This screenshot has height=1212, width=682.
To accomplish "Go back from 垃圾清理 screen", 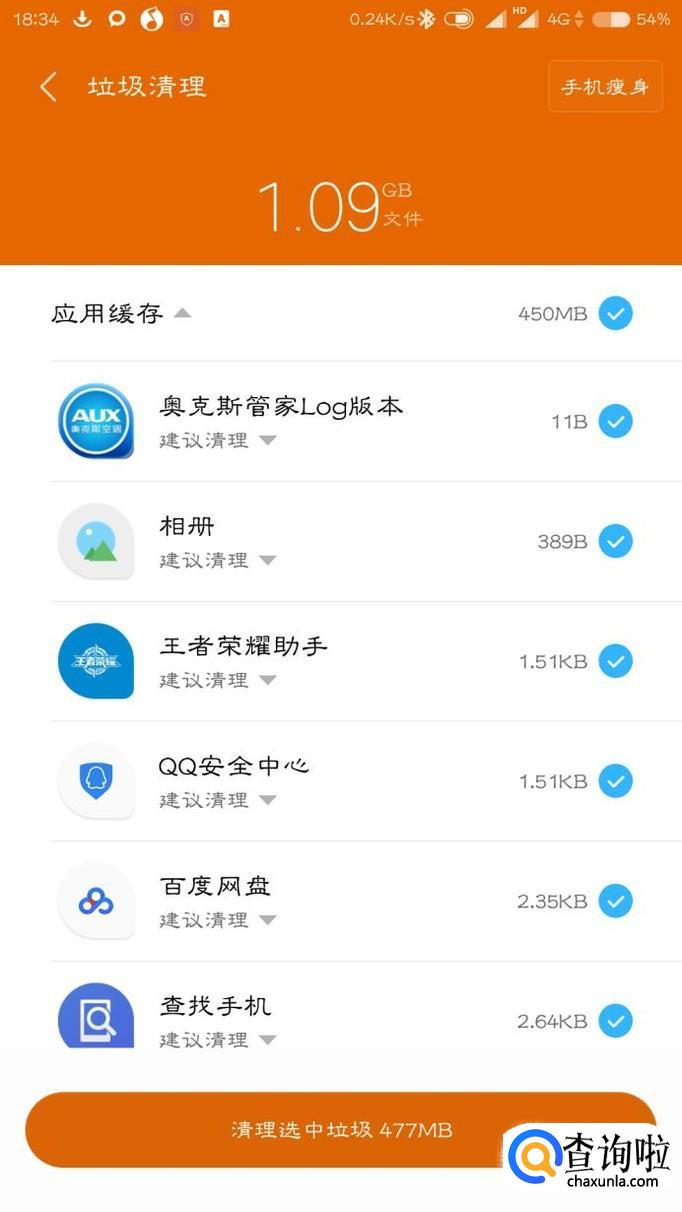I will [48, 87].
